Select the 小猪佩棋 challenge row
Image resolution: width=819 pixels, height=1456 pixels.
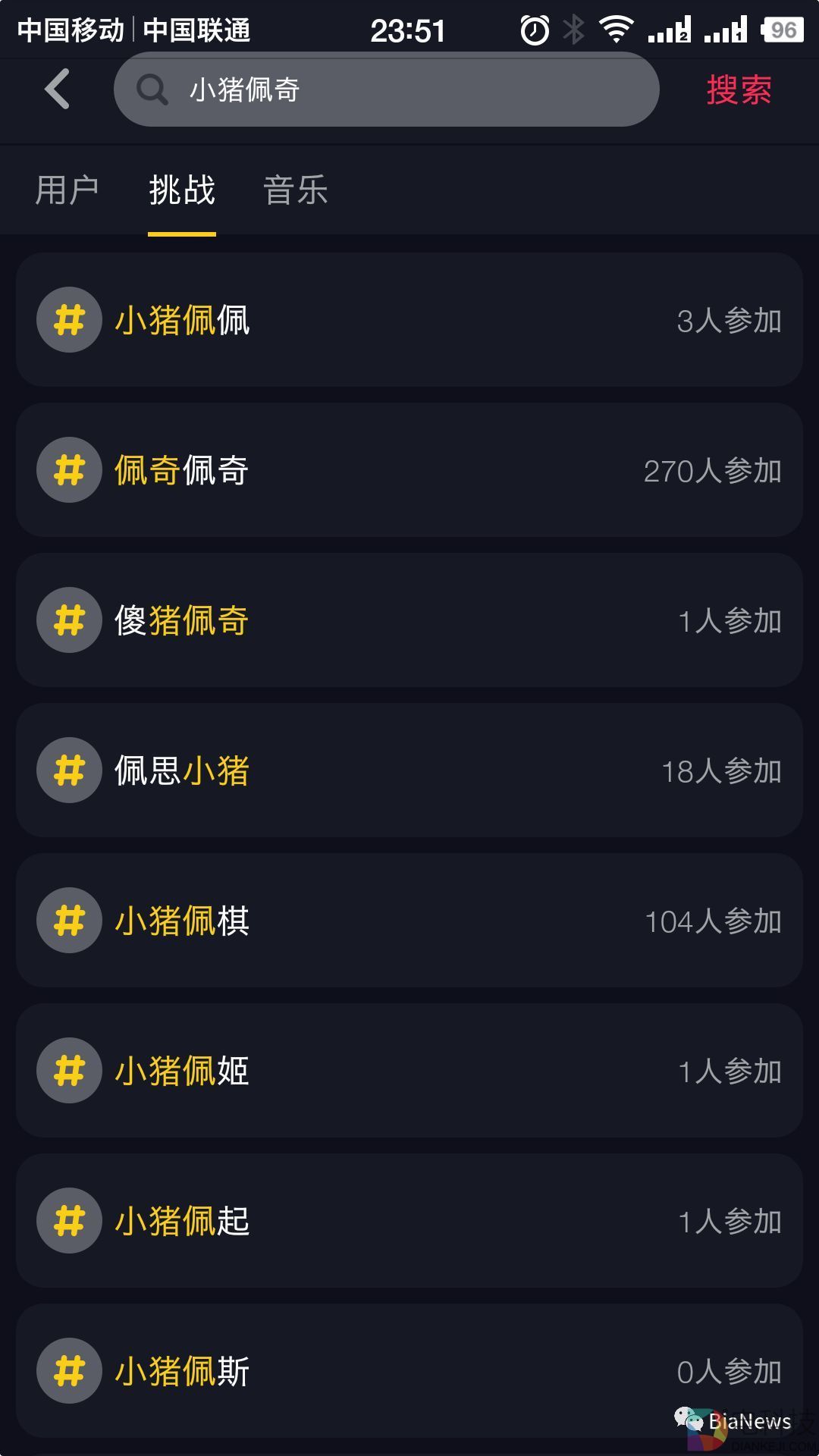409,921
